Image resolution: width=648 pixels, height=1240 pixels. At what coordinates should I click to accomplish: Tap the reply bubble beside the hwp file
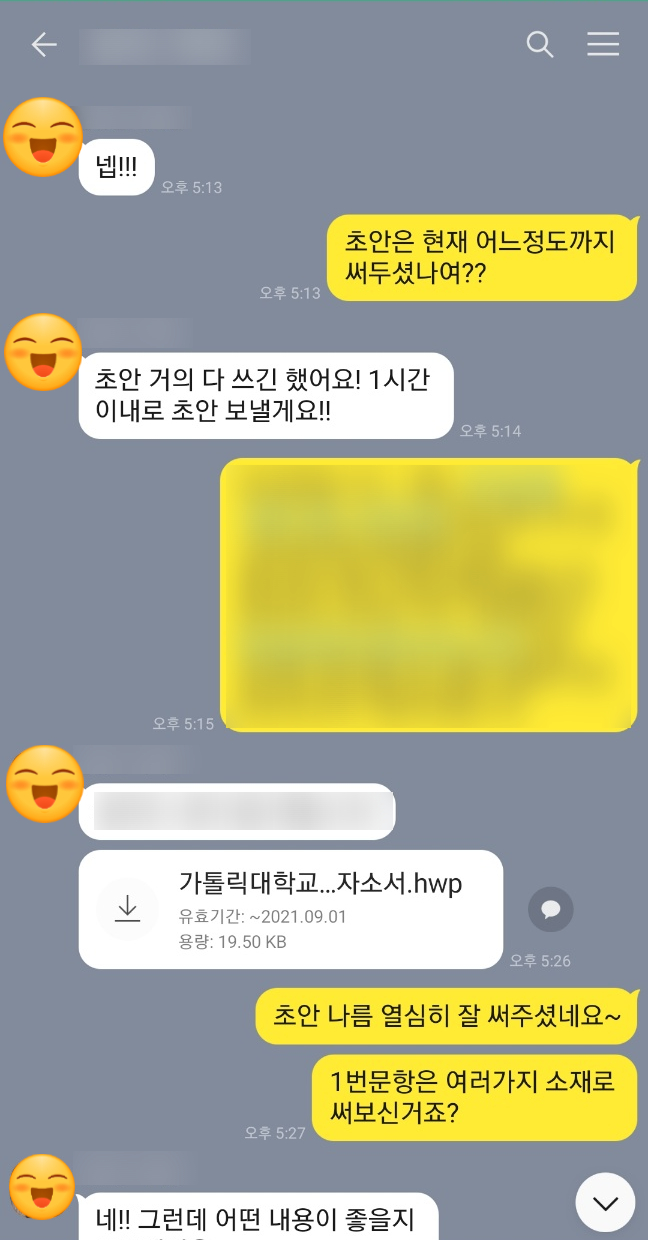pyautogui.click(x=550, y=909)
